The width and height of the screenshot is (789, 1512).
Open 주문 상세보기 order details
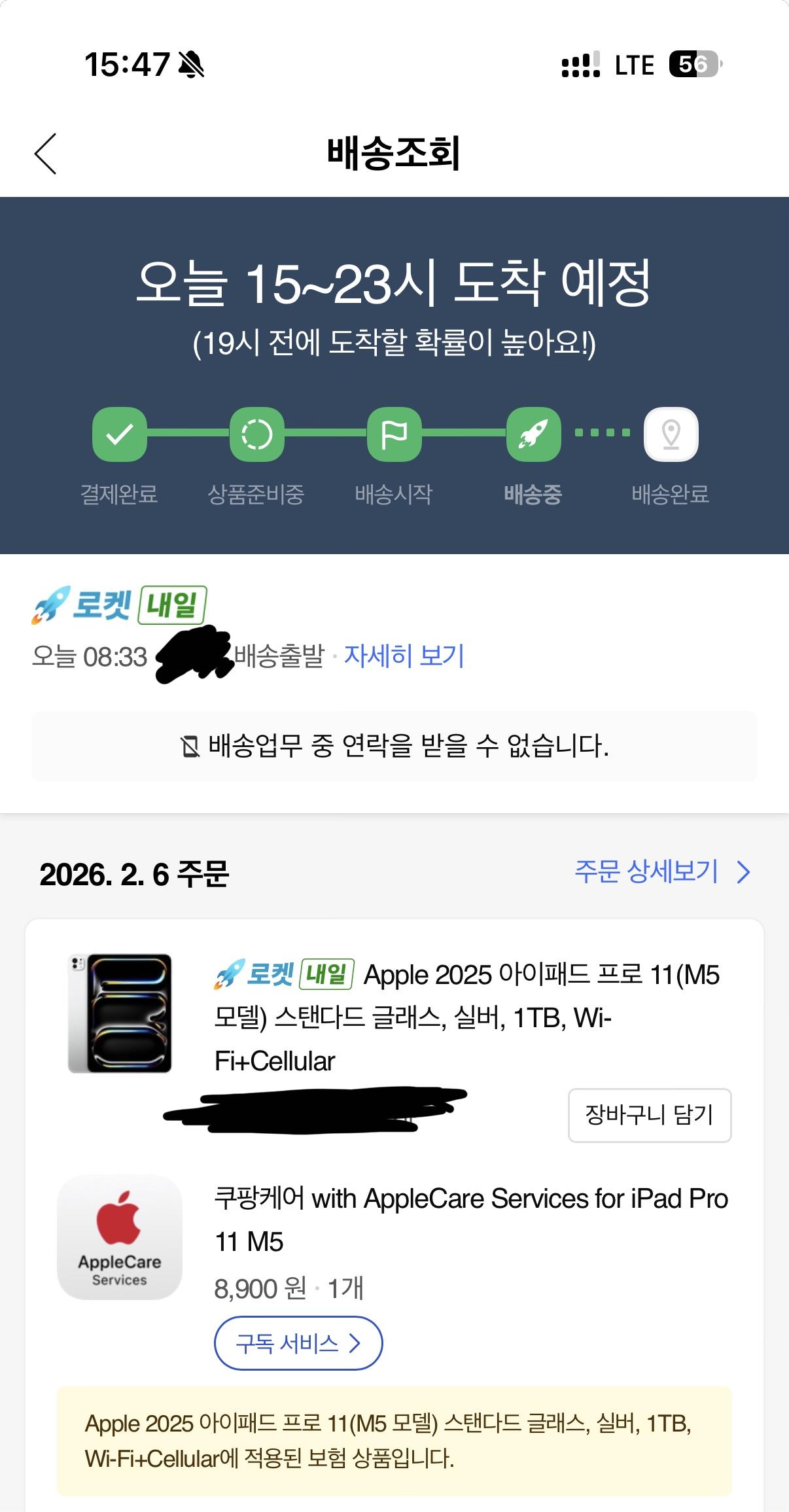coord(661,871)
